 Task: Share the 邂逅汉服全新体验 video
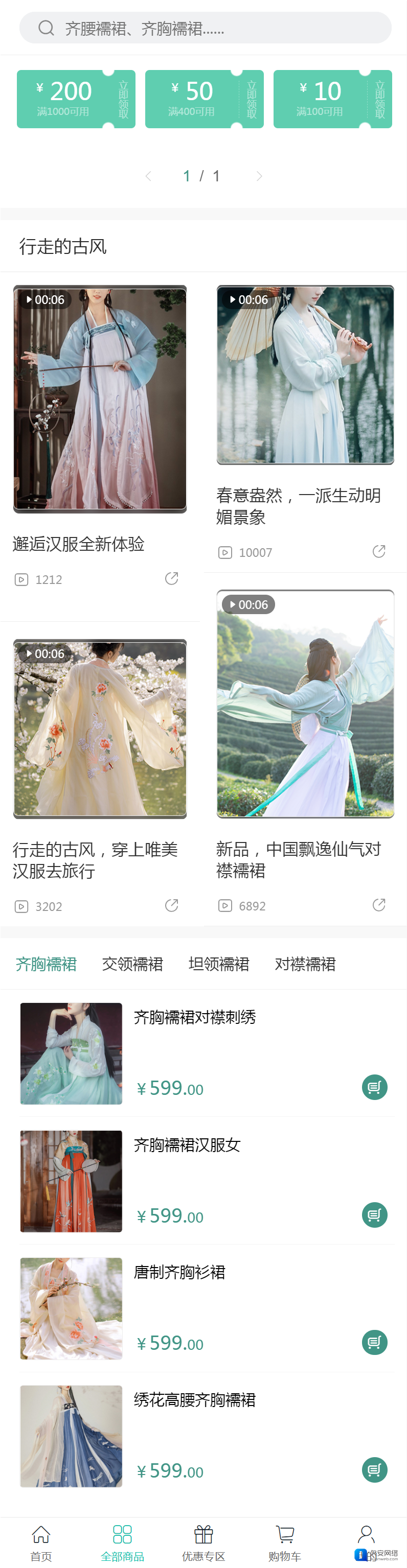coord(171,578)
